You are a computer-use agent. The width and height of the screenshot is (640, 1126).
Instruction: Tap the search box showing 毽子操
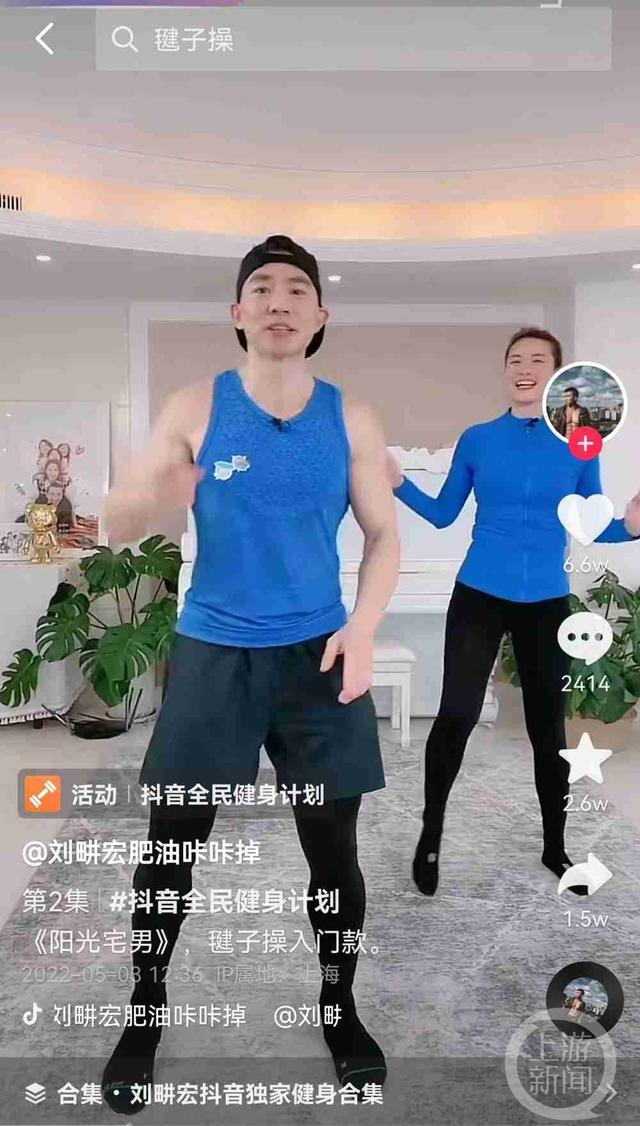point(353,40)
